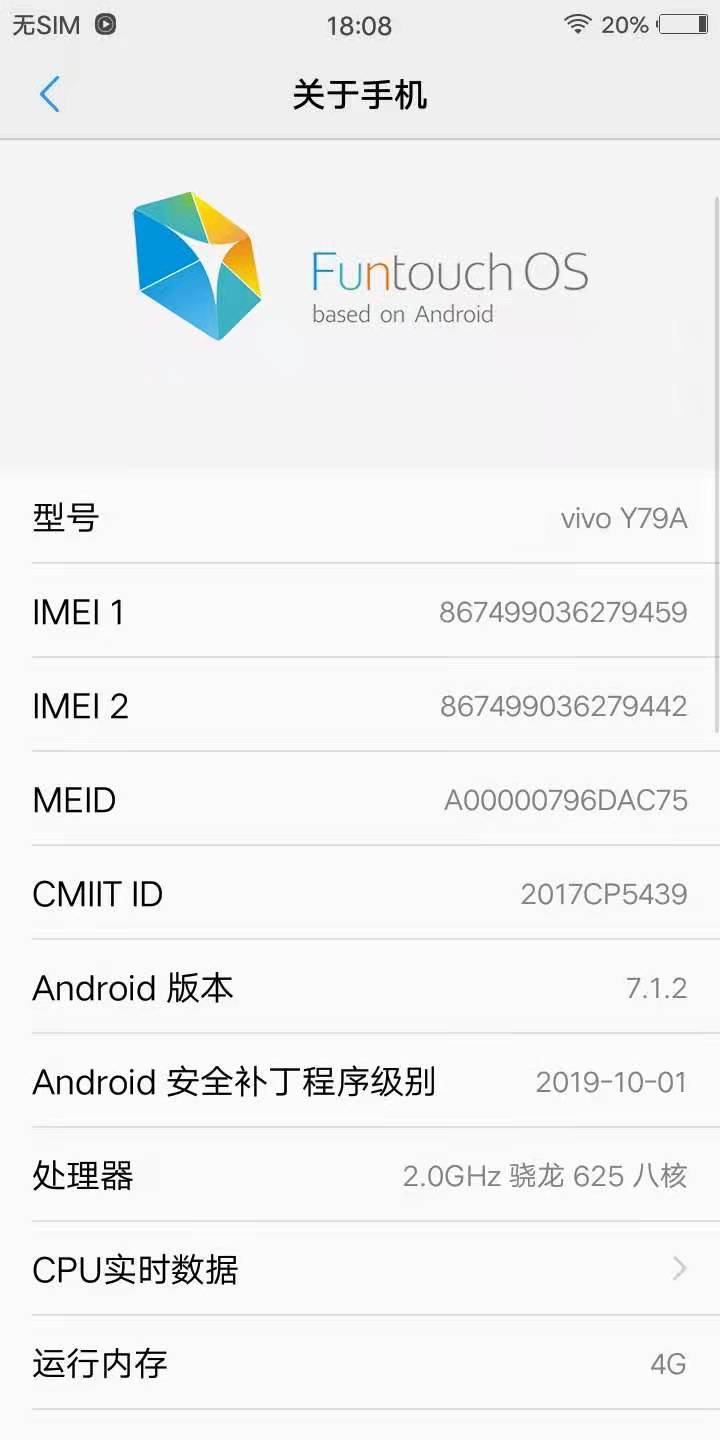The image size is (720, 1440).
Task: Open the CPU实时数据 row
Action: point(360,1269)
